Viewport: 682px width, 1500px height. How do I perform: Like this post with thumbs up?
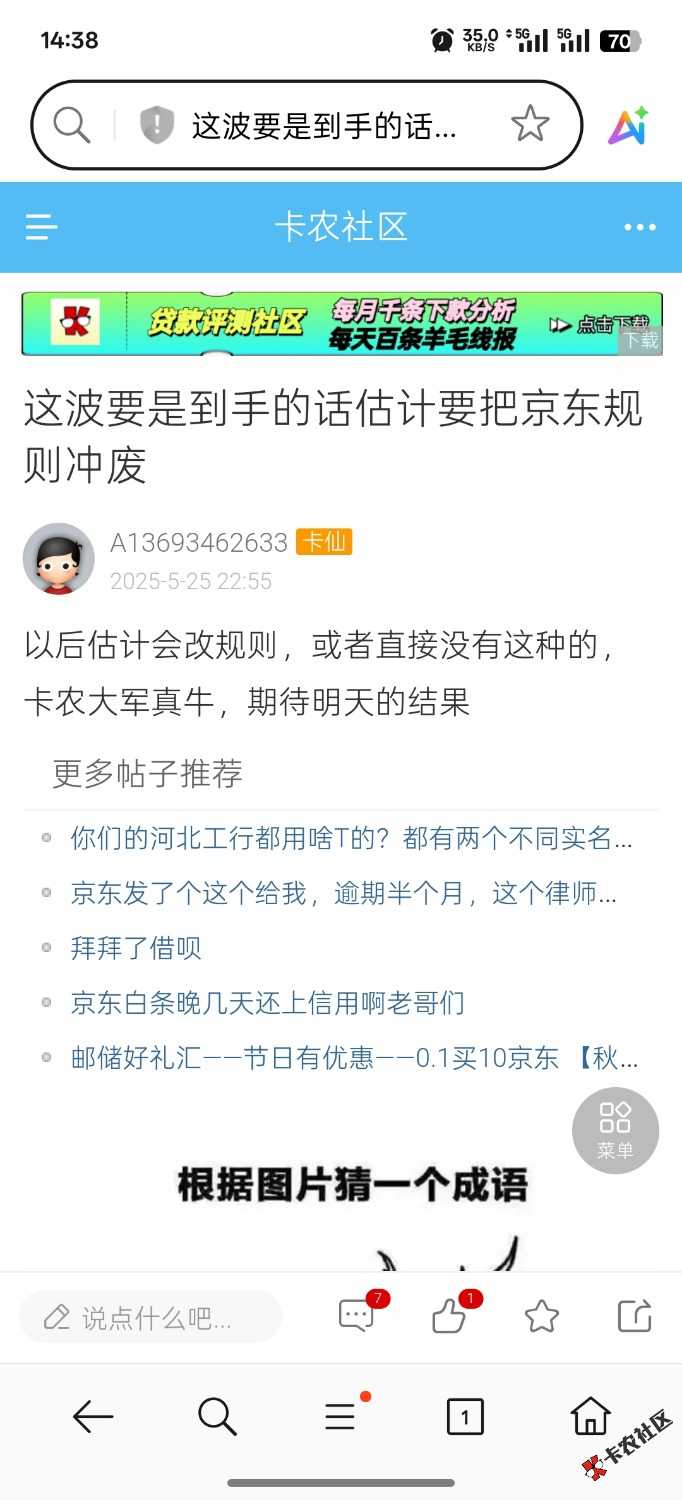pos(450,1316)
